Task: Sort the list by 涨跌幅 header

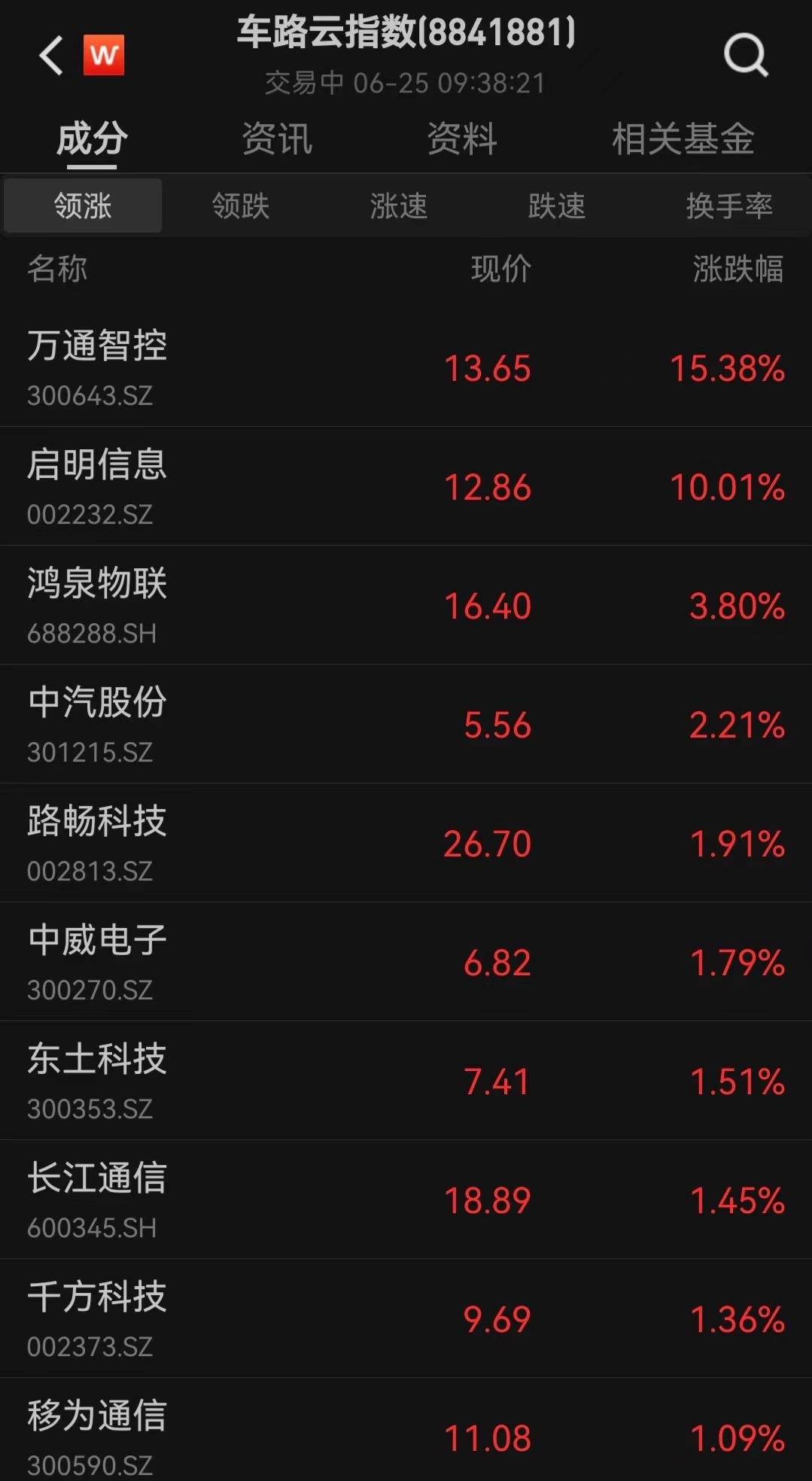Action: [738, 269]
